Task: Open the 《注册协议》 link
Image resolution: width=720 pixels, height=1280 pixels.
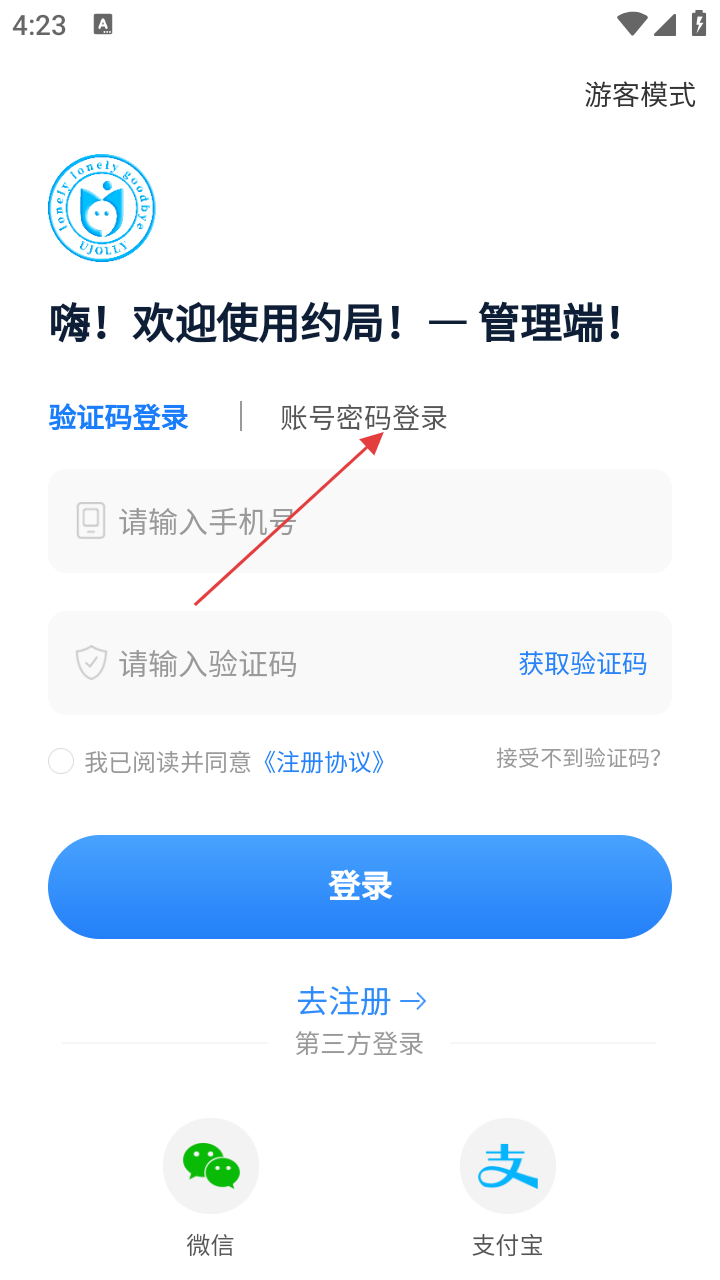Action: (x=323, y=762)
